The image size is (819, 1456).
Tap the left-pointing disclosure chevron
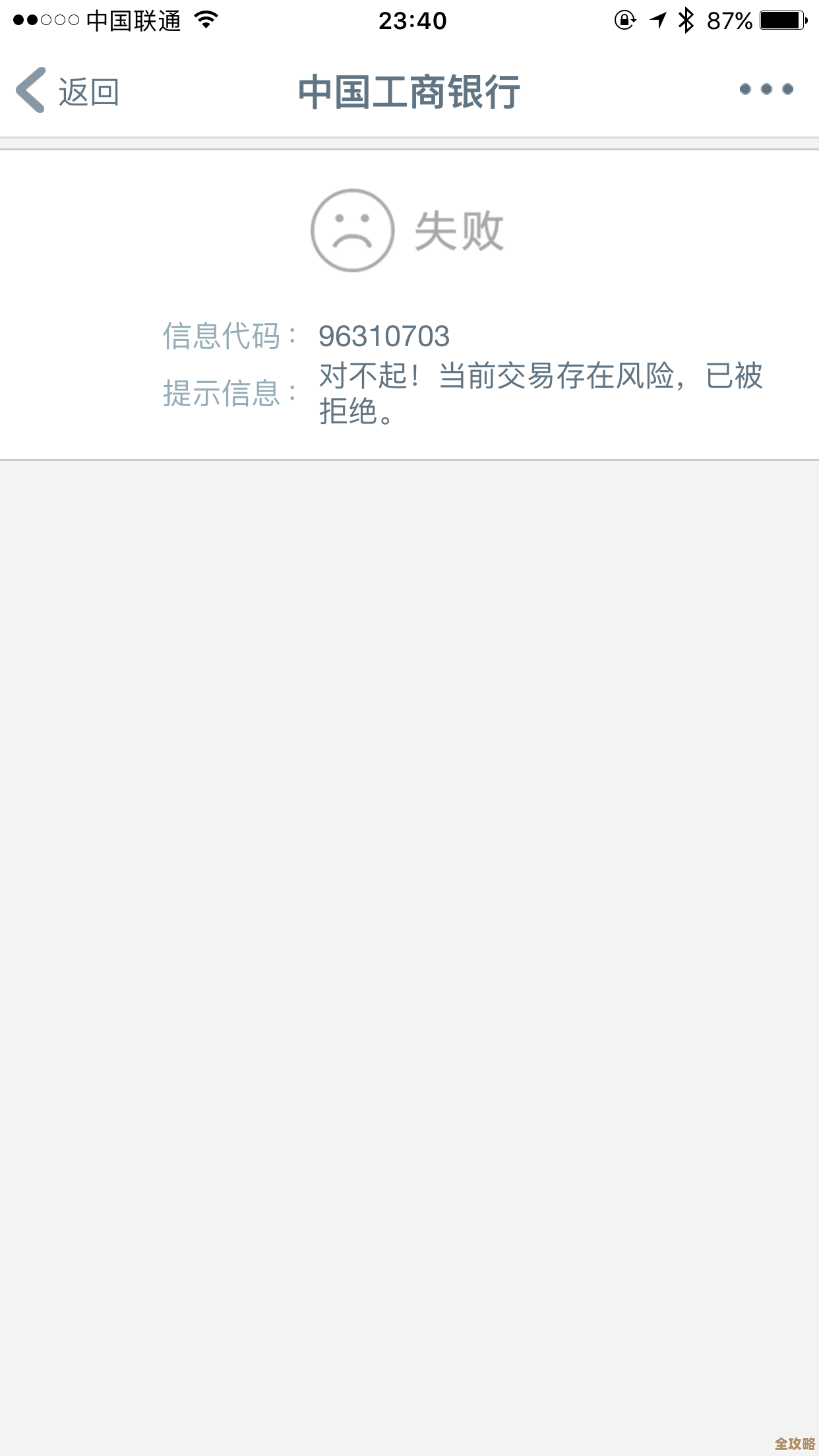pyautogui.click(x=30, y=91)
